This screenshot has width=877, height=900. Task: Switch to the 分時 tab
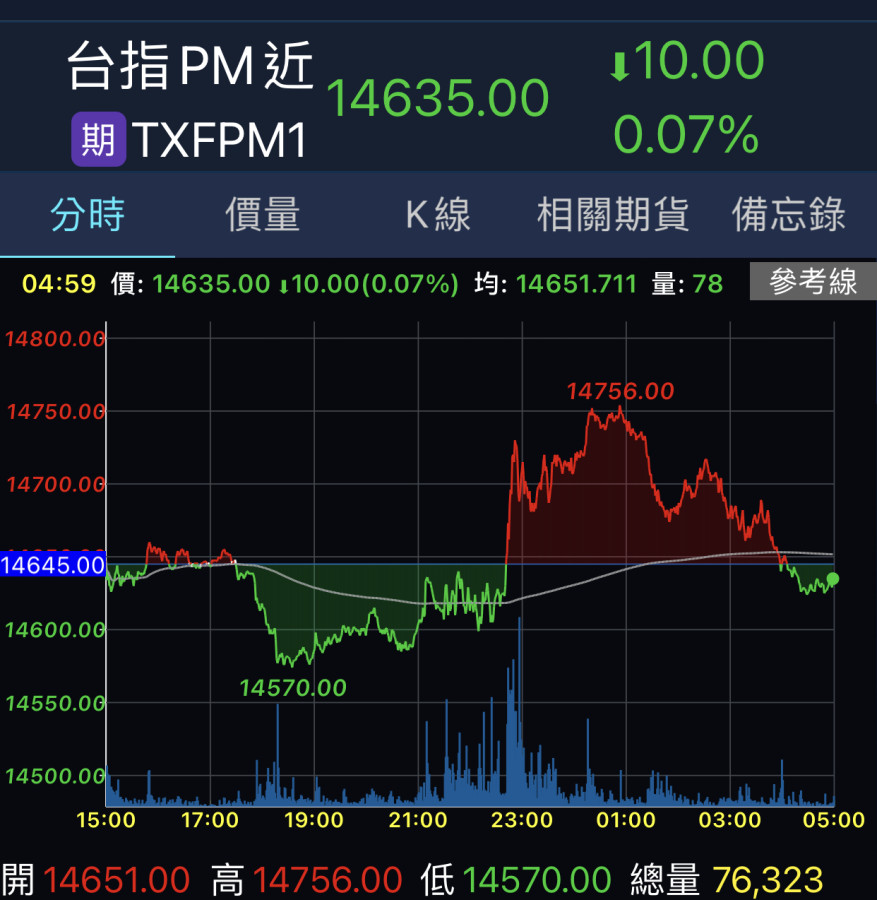click(88, 215)
